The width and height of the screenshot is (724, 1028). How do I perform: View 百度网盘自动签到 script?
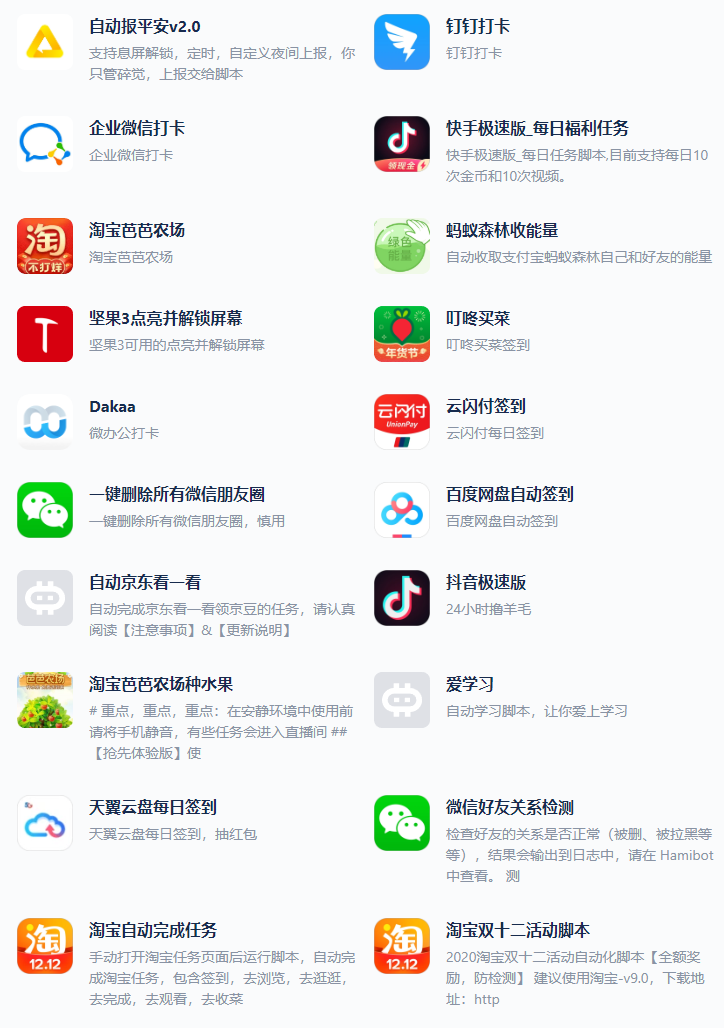[509, 495]
